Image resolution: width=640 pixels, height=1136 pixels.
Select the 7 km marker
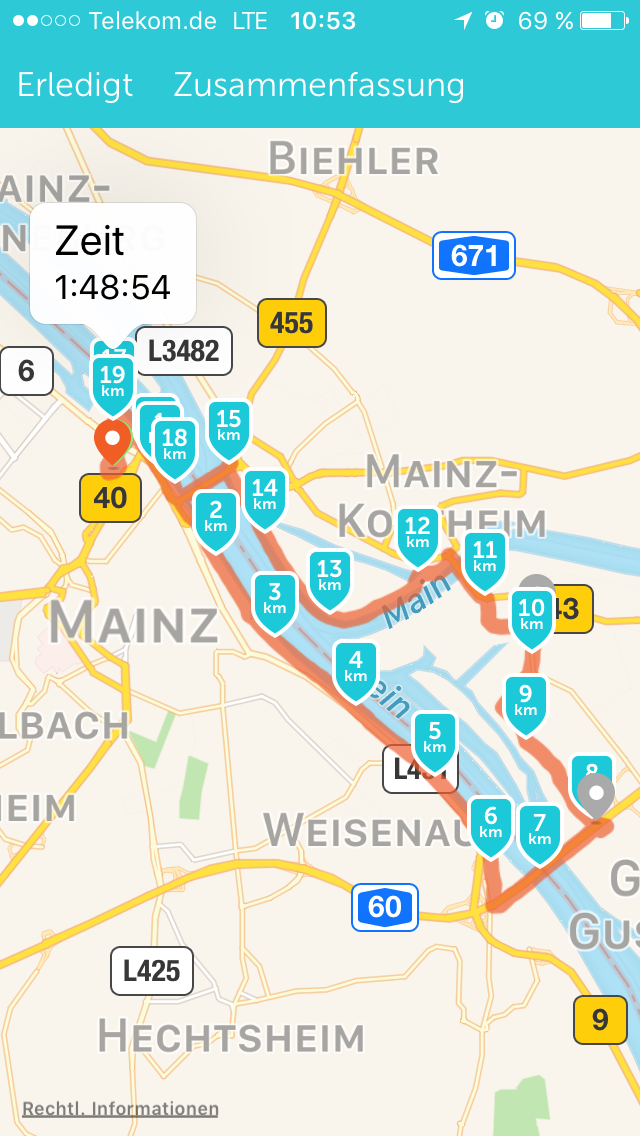(540, 829)
